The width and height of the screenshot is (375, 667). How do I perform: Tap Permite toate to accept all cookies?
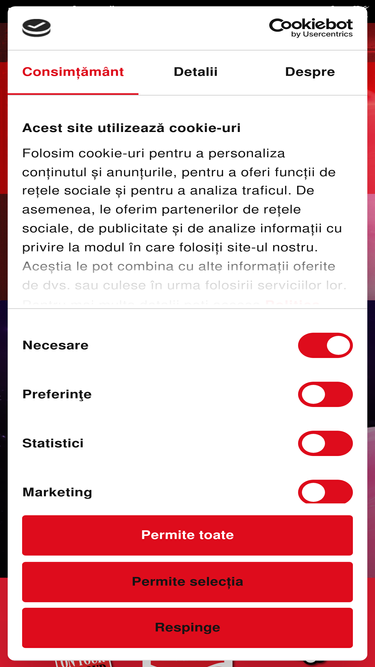point(188,535)
